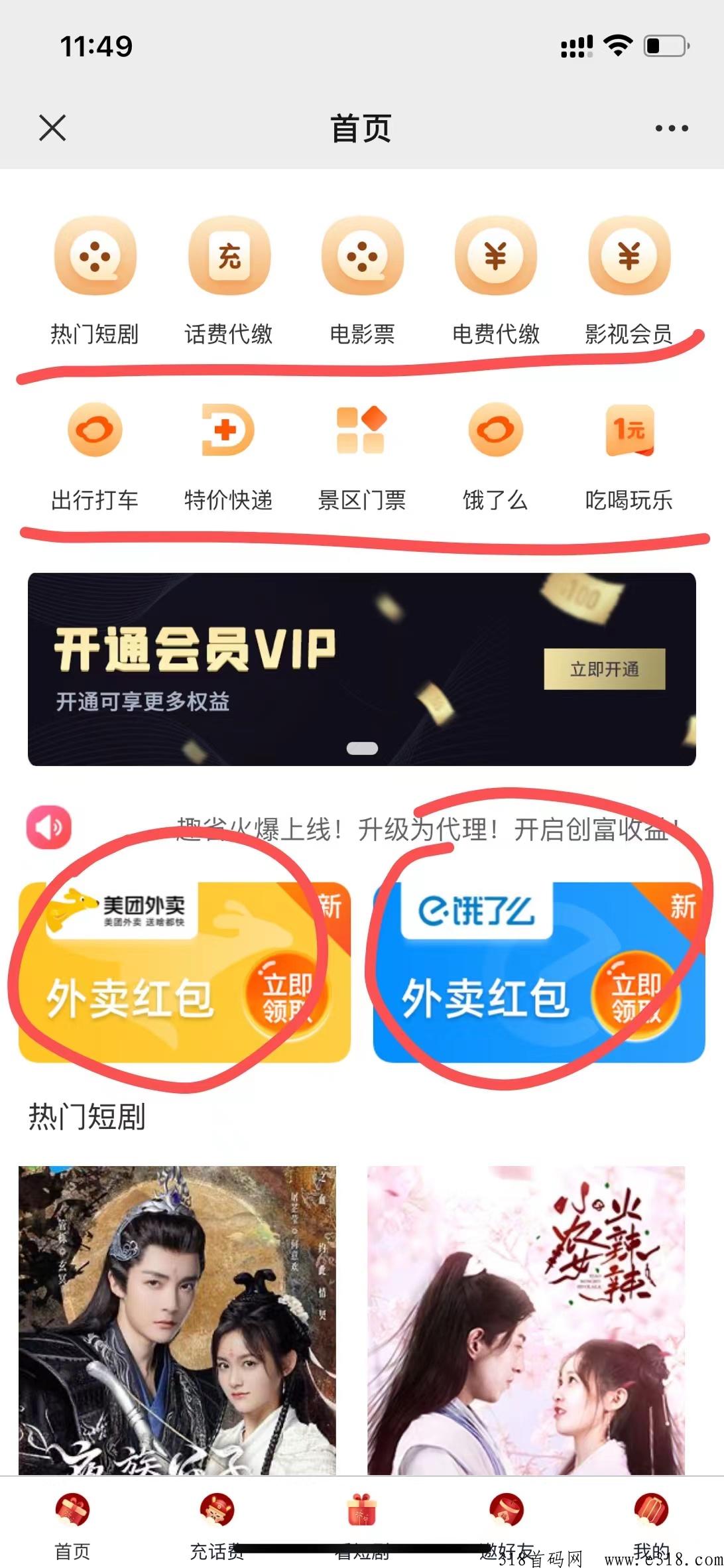Open 饿了么 shortcut icon

495,456
